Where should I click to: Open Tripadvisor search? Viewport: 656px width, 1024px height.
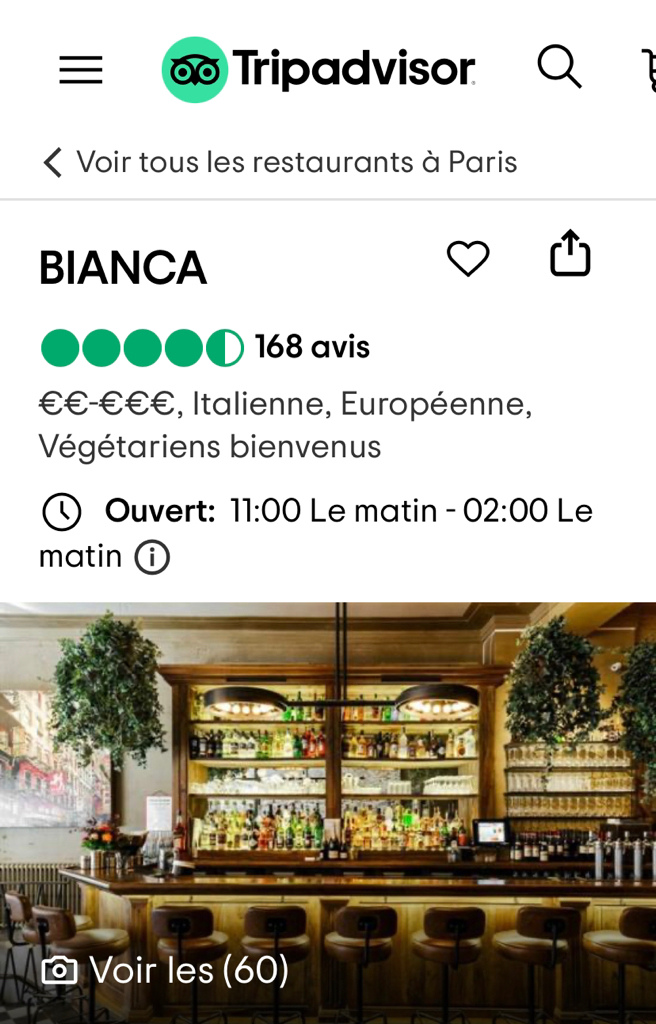point(559,68)
